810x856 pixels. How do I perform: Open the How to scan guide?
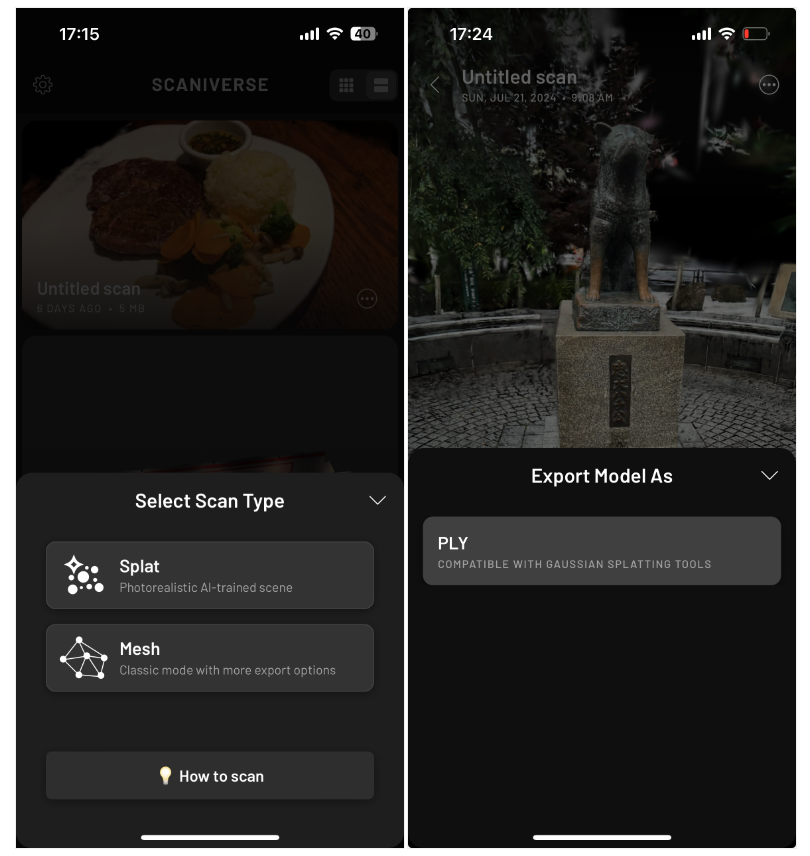click(210, 776)
